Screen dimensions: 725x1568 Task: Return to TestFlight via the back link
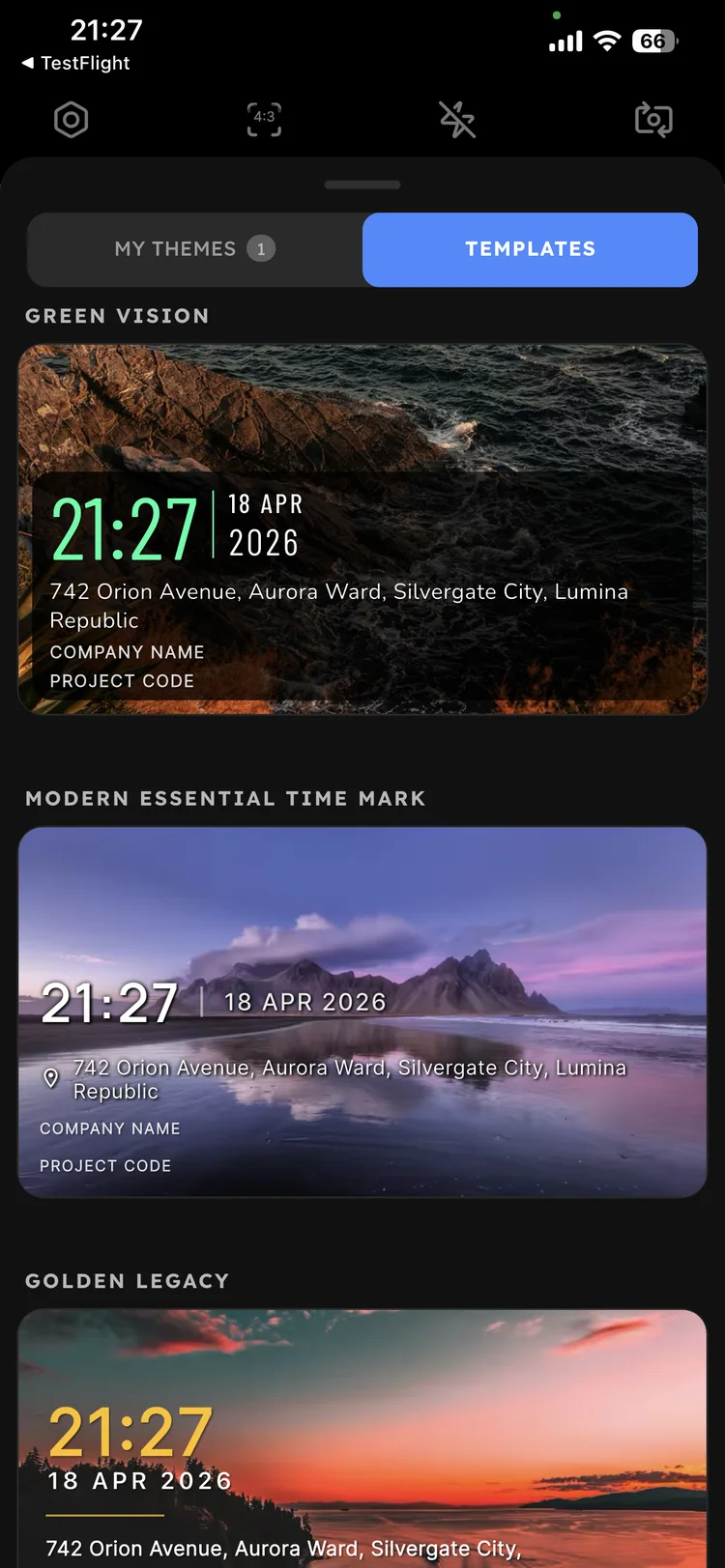(74, 63)
